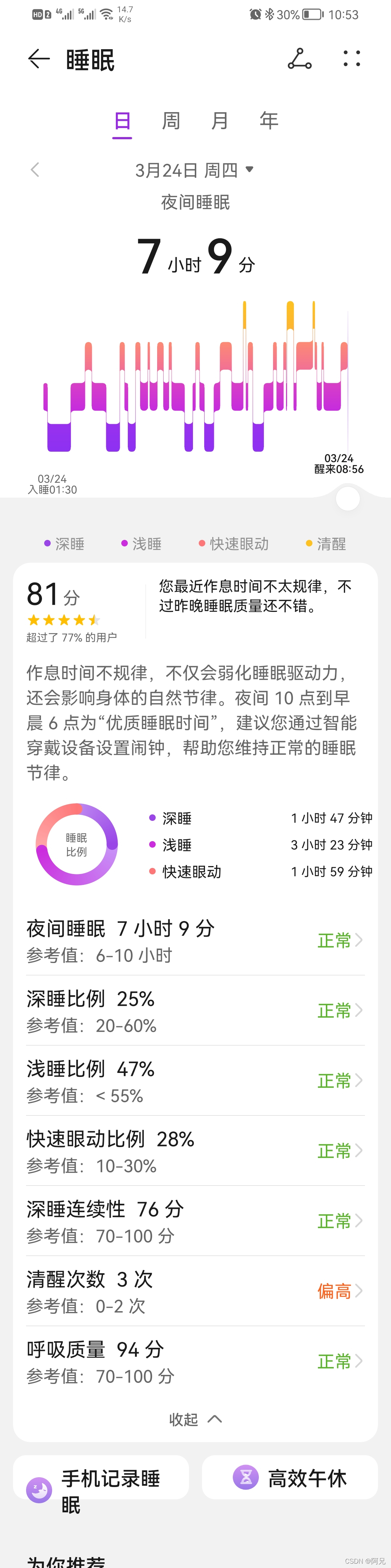
Task: Open the 3月24日 周四 date picker
Action: [x=194, y=170]
